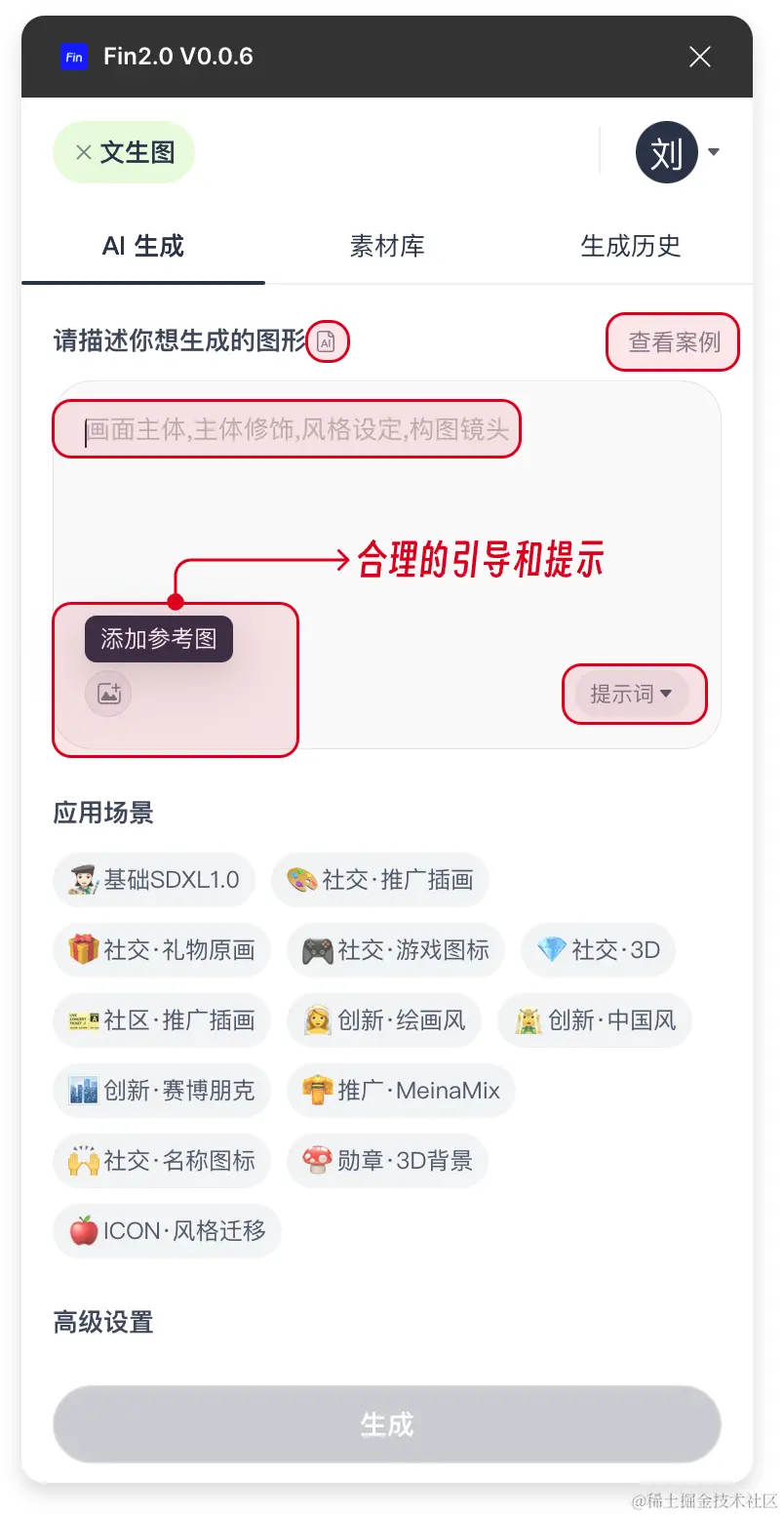Select 创新·赛博朋克 style
Viewport: 784px width, 1516px height.
tap(162, 1091)
